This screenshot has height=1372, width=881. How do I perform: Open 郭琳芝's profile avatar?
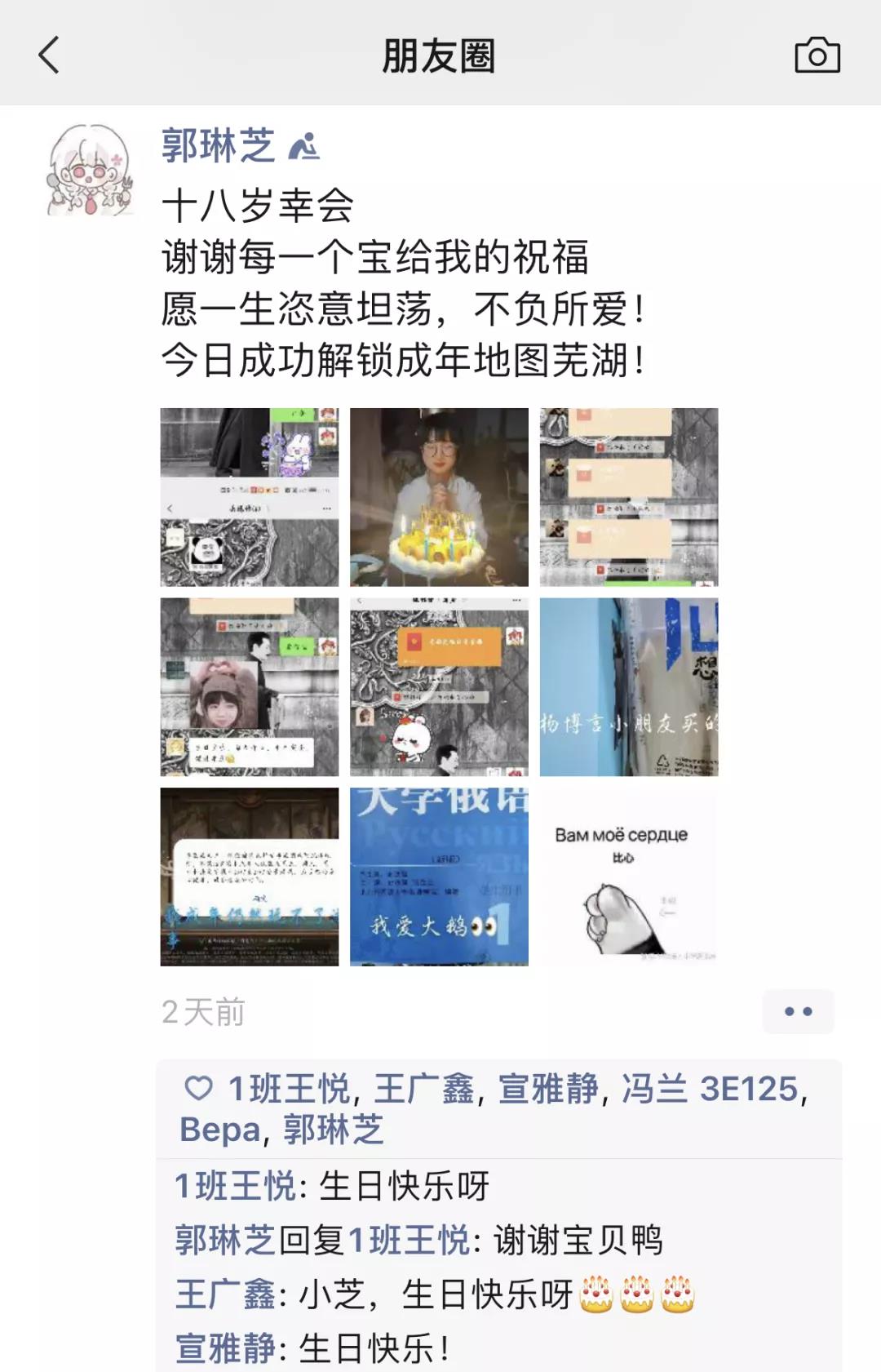click(90, 171)
